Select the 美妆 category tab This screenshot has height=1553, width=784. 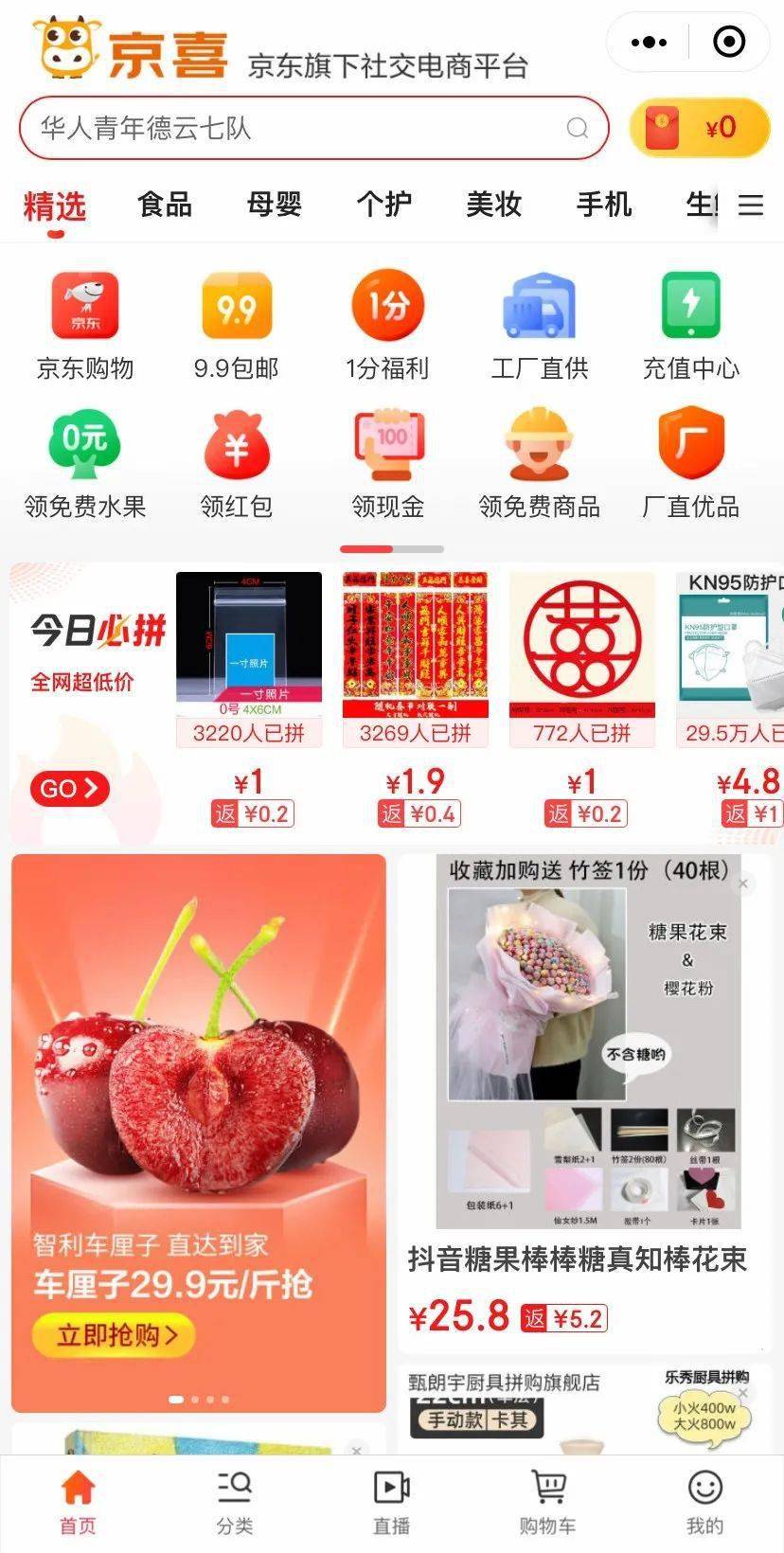tap(493, 204)
